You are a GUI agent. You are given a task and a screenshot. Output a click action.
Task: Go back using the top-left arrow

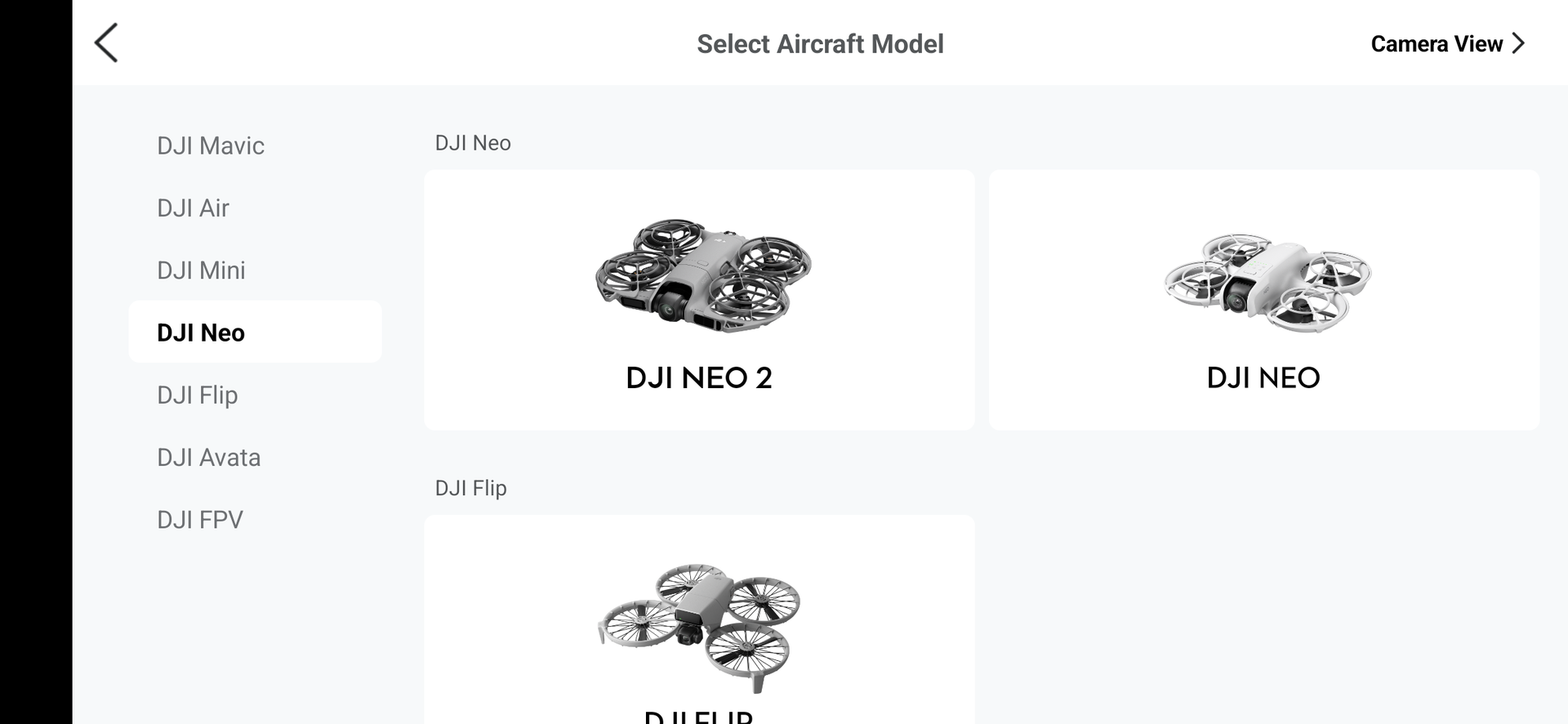pos(106,43)
